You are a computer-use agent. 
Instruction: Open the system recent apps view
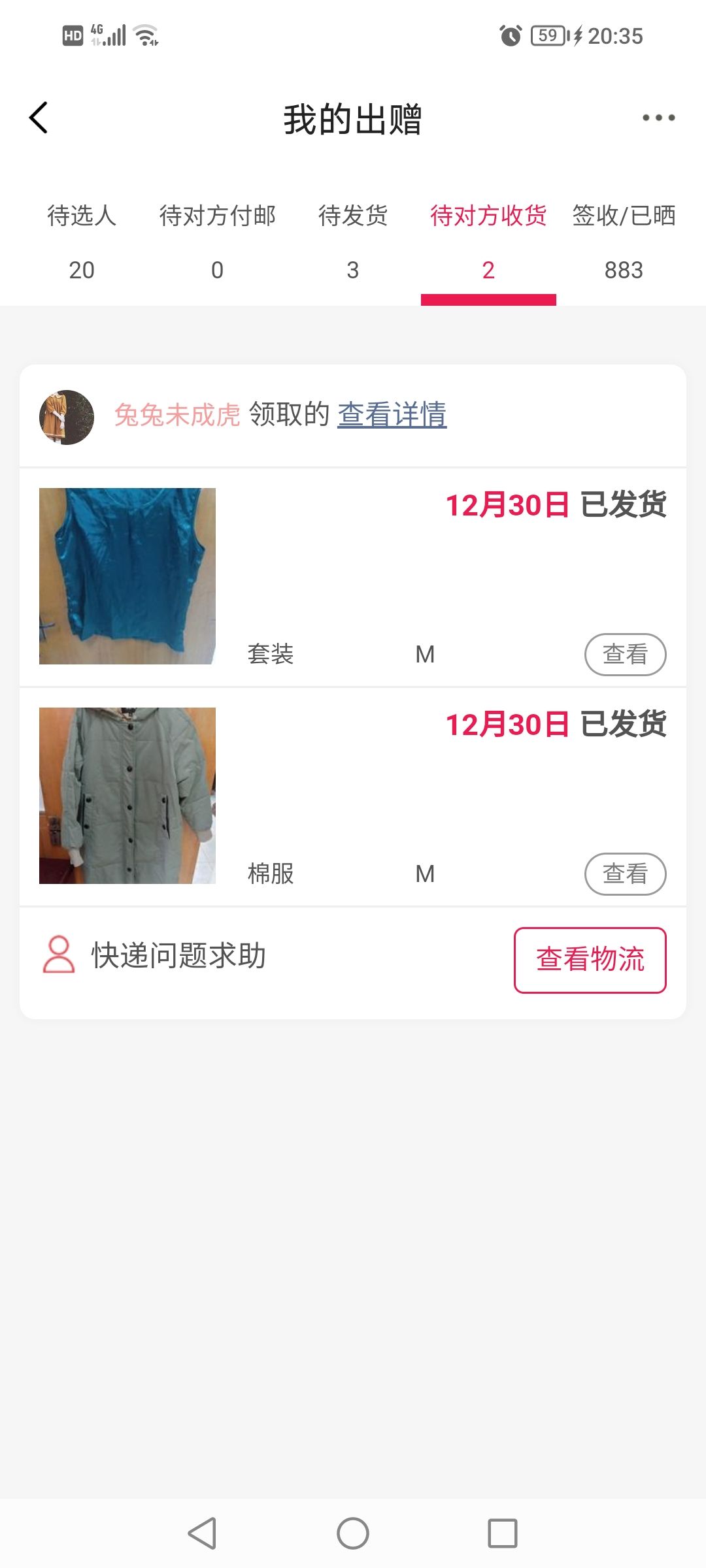503,1533
